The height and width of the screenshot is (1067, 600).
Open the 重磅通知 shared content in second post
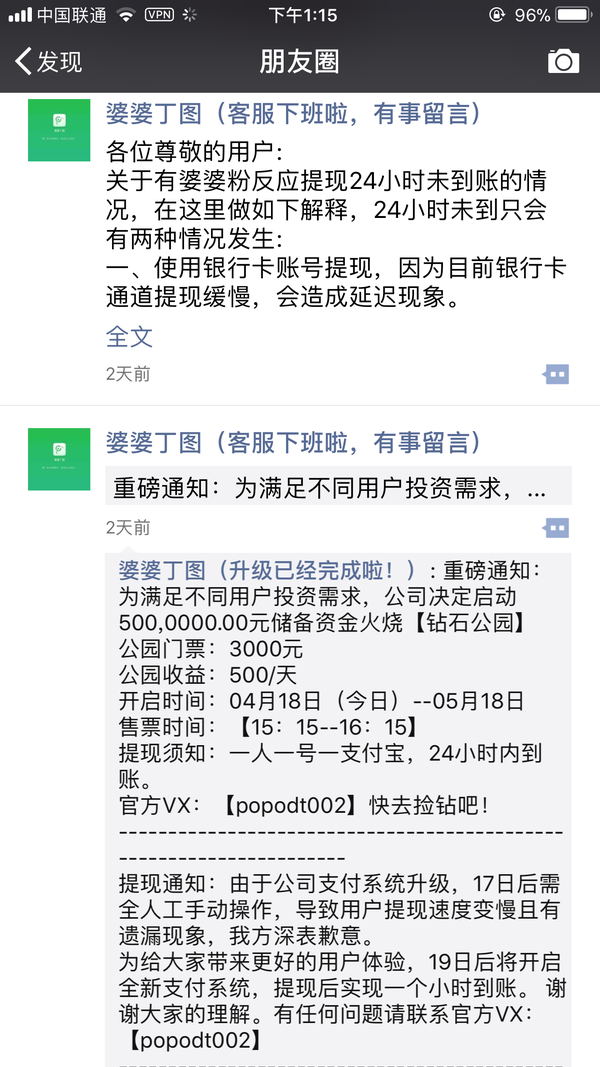(x=338, y=487)
